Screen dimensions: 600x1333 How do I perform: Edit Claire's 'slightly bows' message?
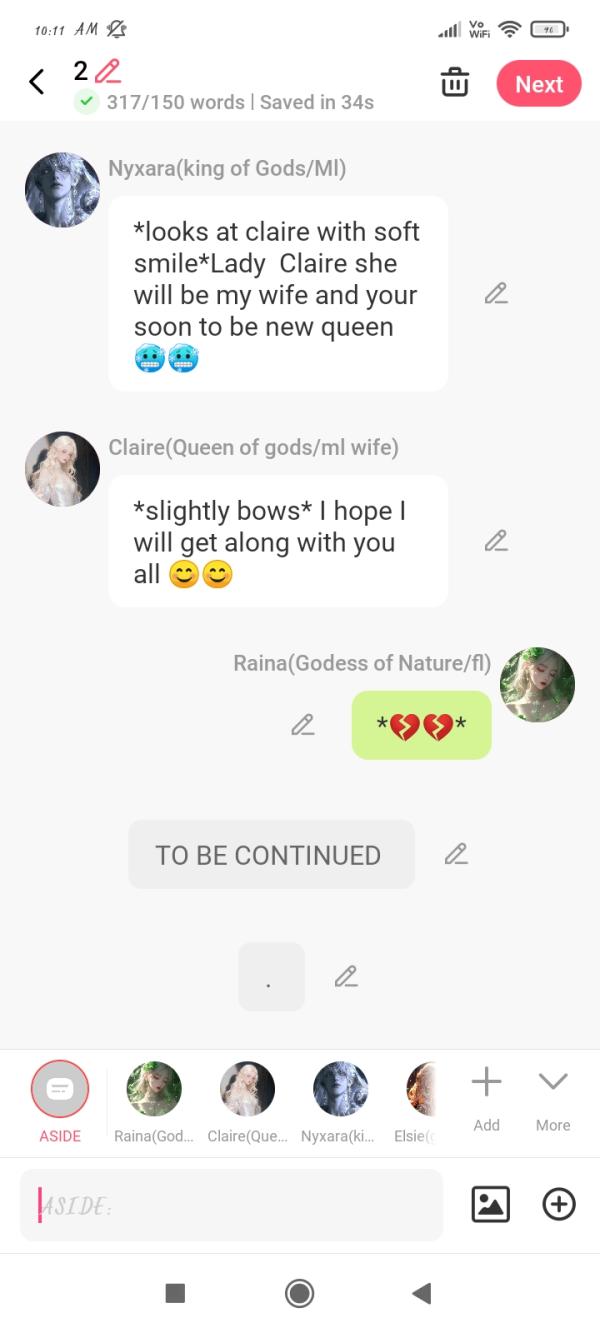click(495, 541)
